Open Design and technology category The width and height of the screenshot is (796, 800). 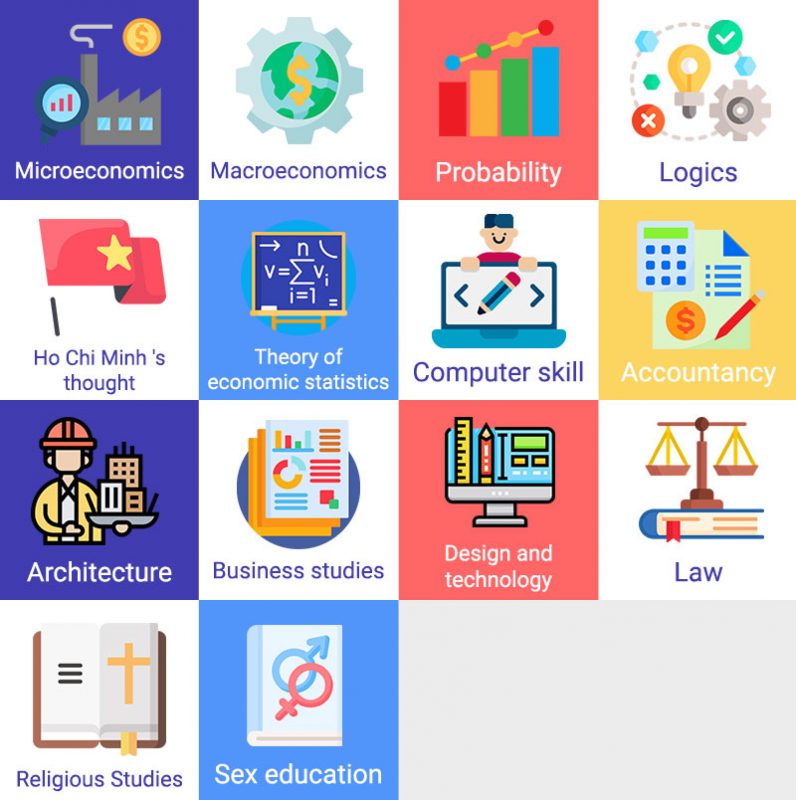(x=498, y=500)
